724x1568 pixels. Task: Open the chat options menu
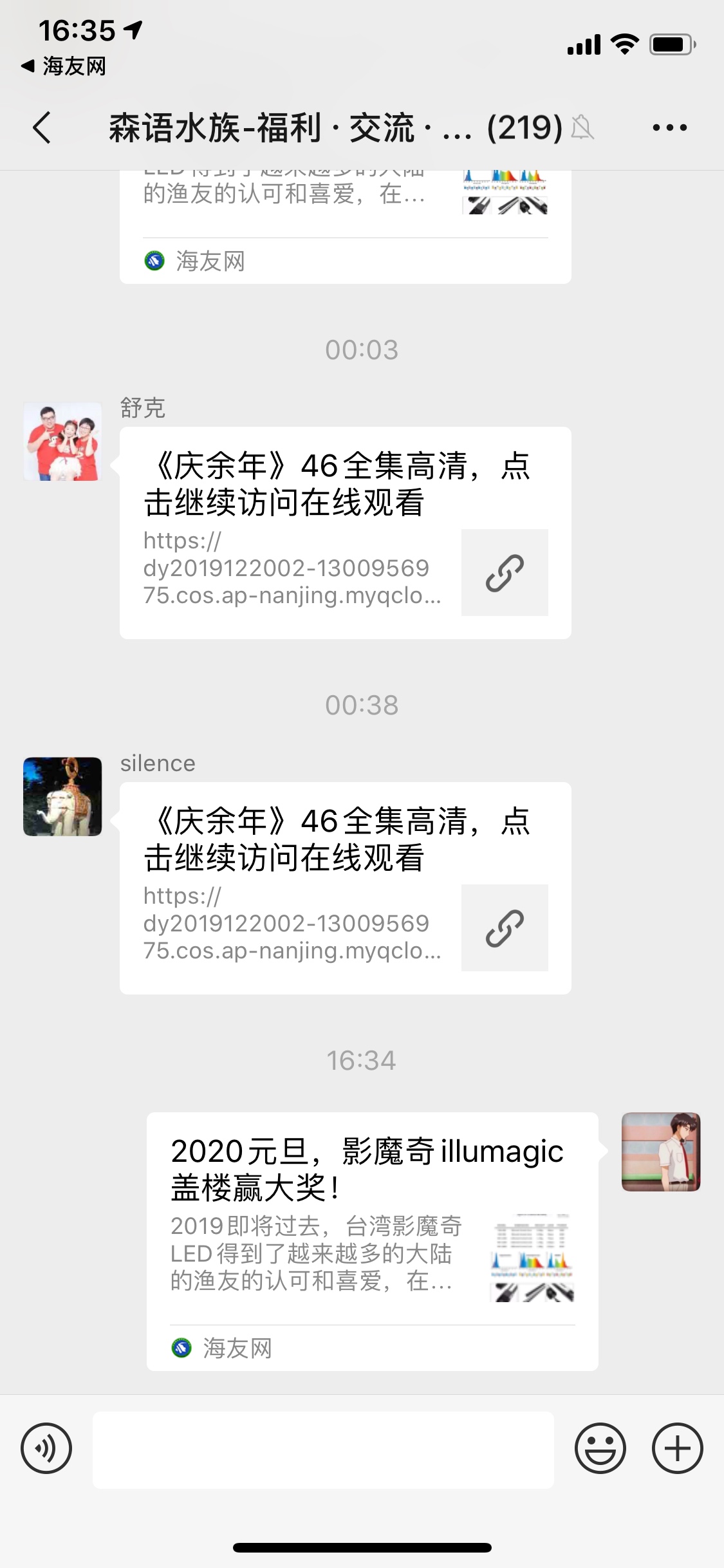pyautogui.click(x=669, y=127)
